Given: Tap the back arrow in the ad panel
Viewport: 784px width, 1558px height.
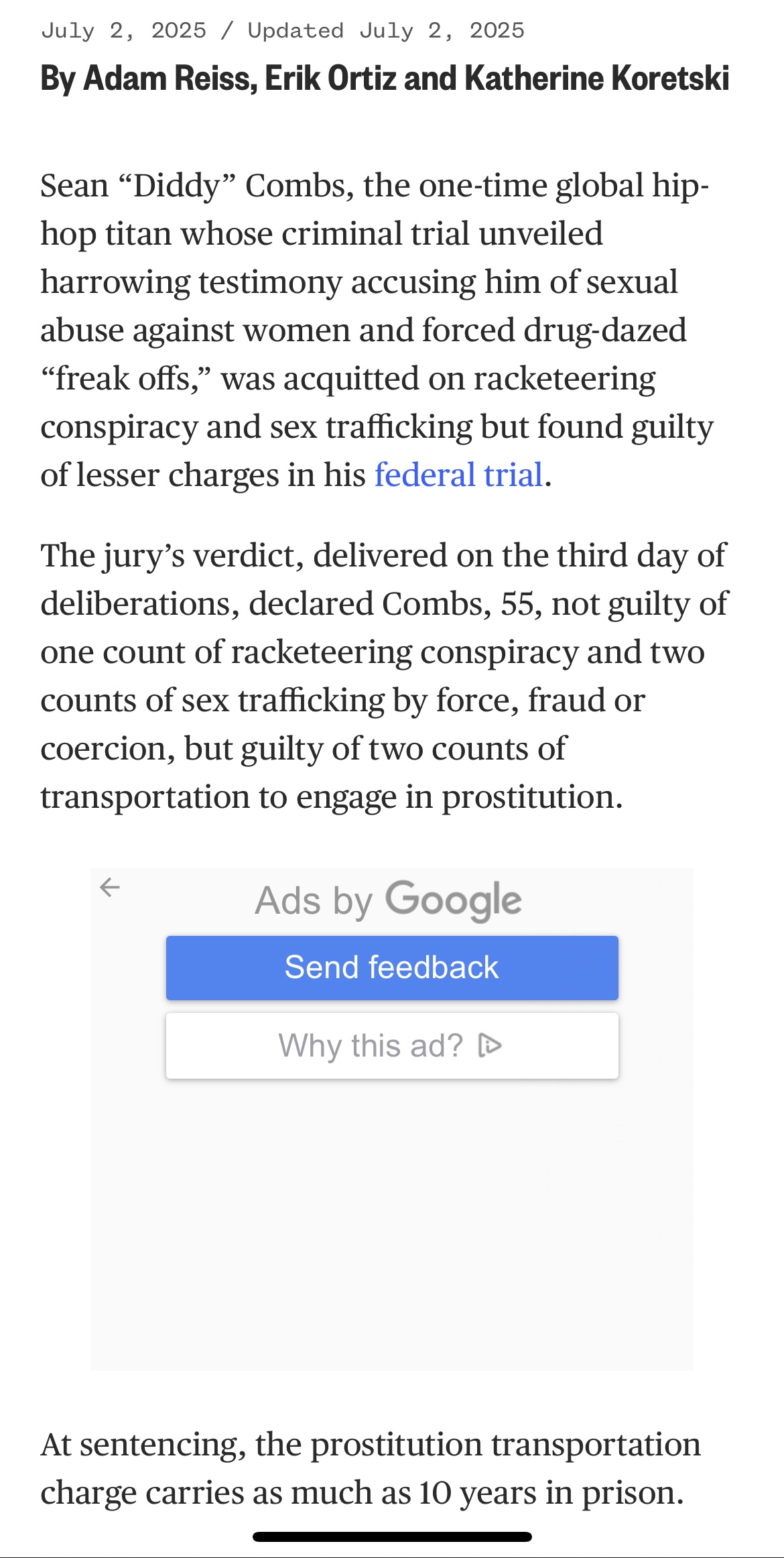Looking at the screenshot, I should tap(110, 888).
